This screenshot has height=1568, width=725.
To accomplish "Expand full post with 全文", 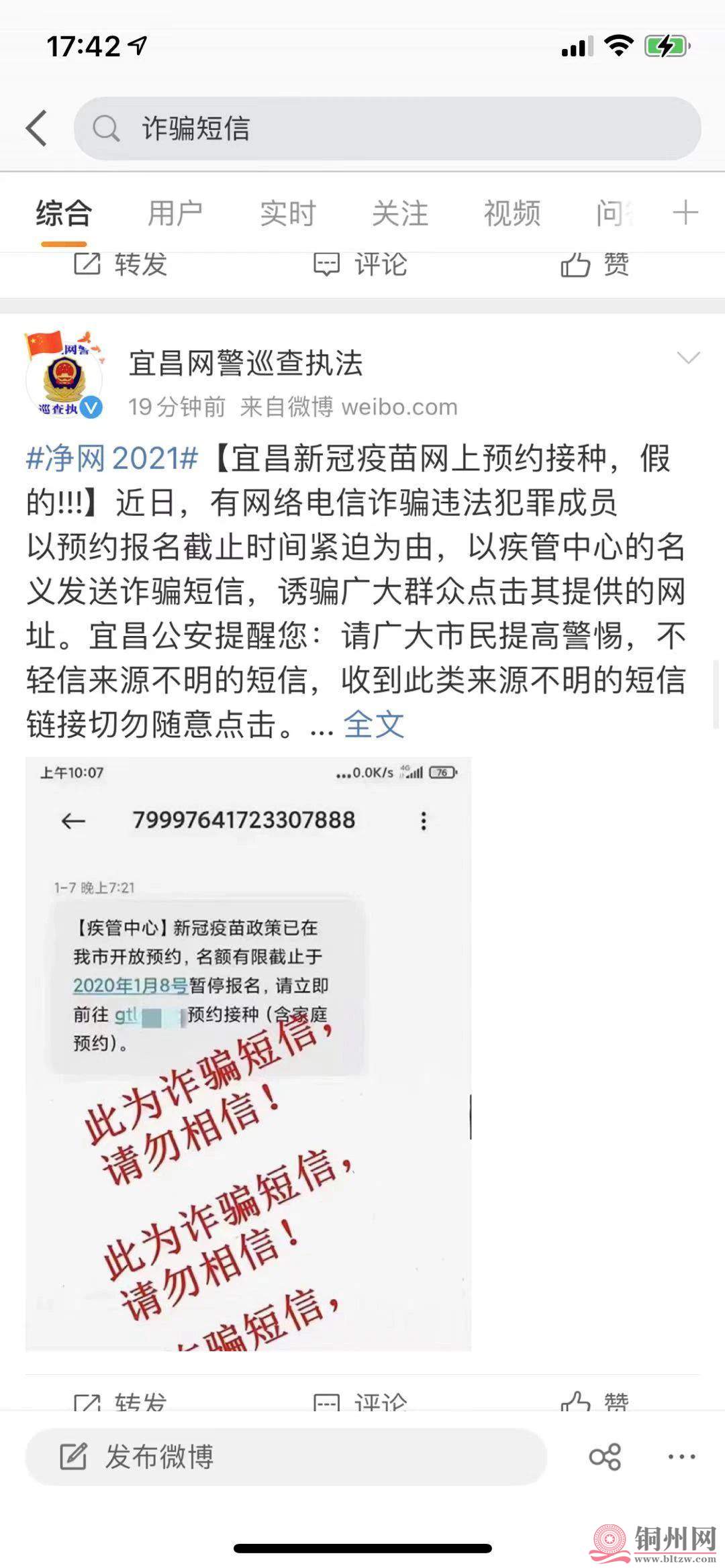I will coord(374,725).
